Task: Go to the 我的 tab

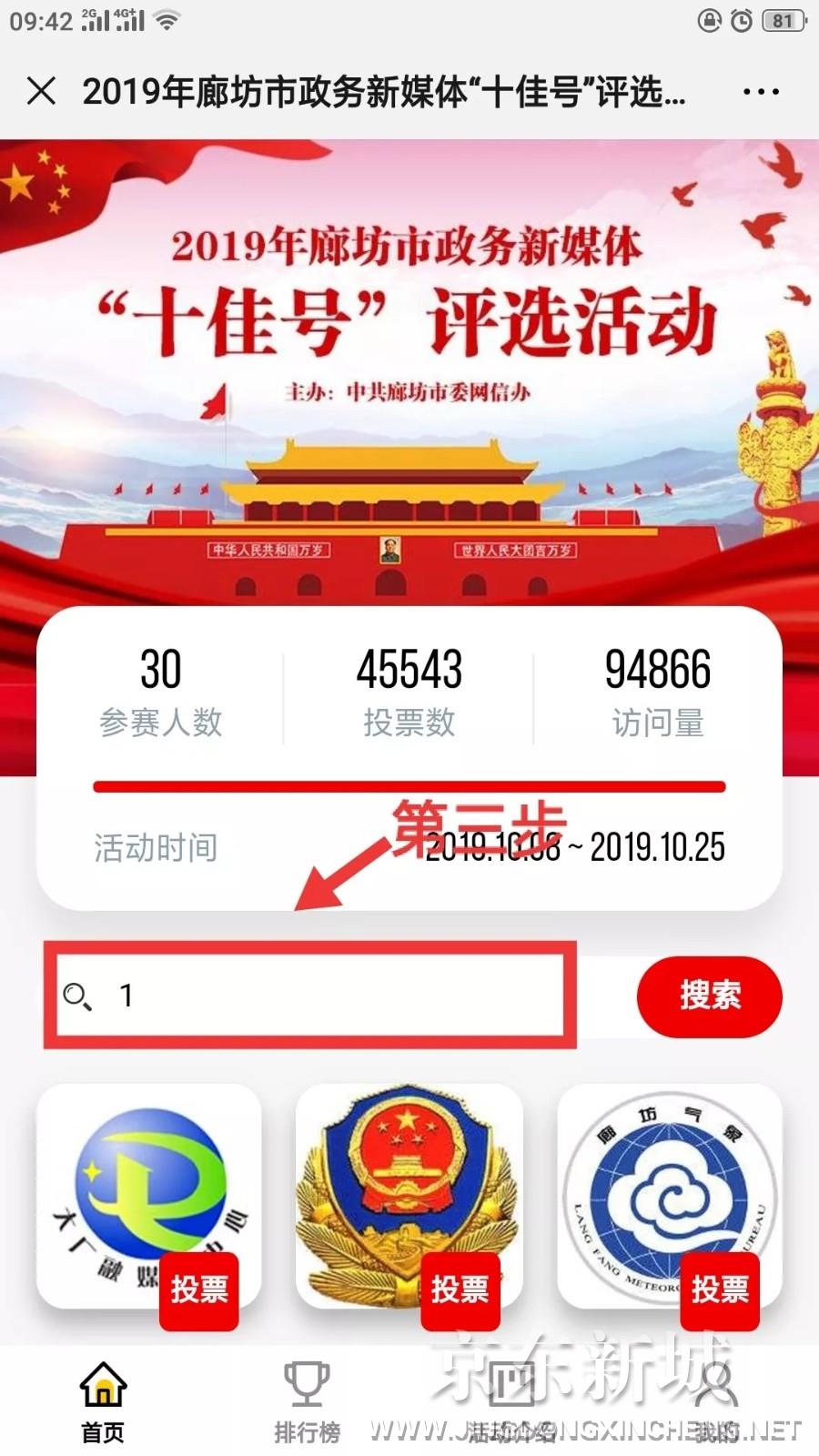Action: [716, 1401]
